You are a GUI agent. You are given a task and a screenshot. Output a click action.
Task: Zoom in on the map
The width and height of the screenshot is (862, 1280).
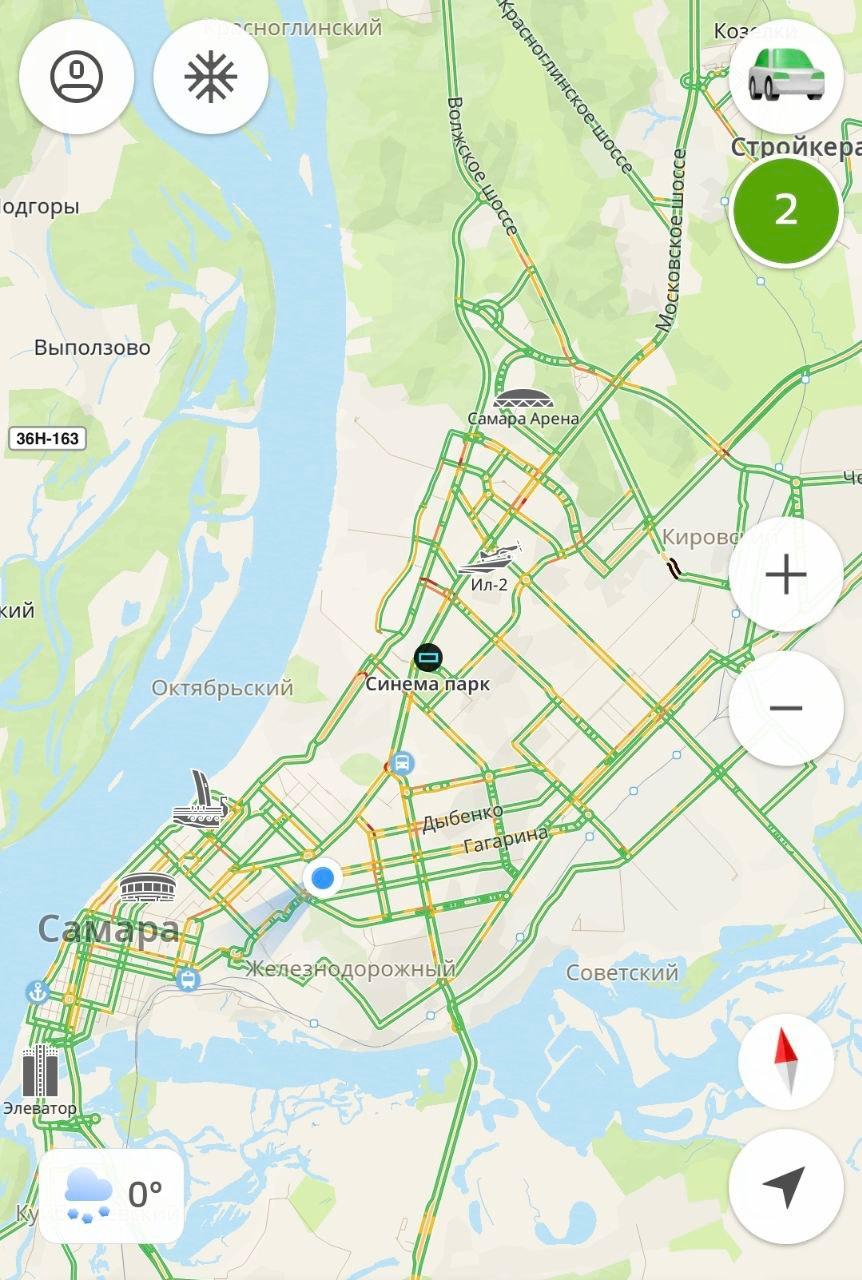click(x=786, y=575)
